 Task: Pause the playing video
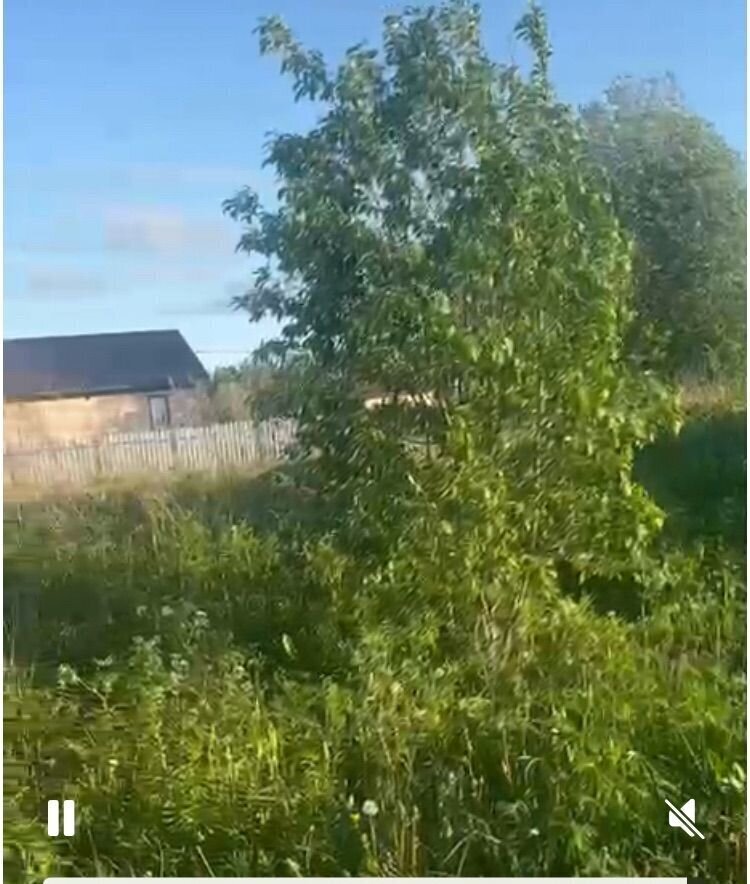(x=61, y=818)
